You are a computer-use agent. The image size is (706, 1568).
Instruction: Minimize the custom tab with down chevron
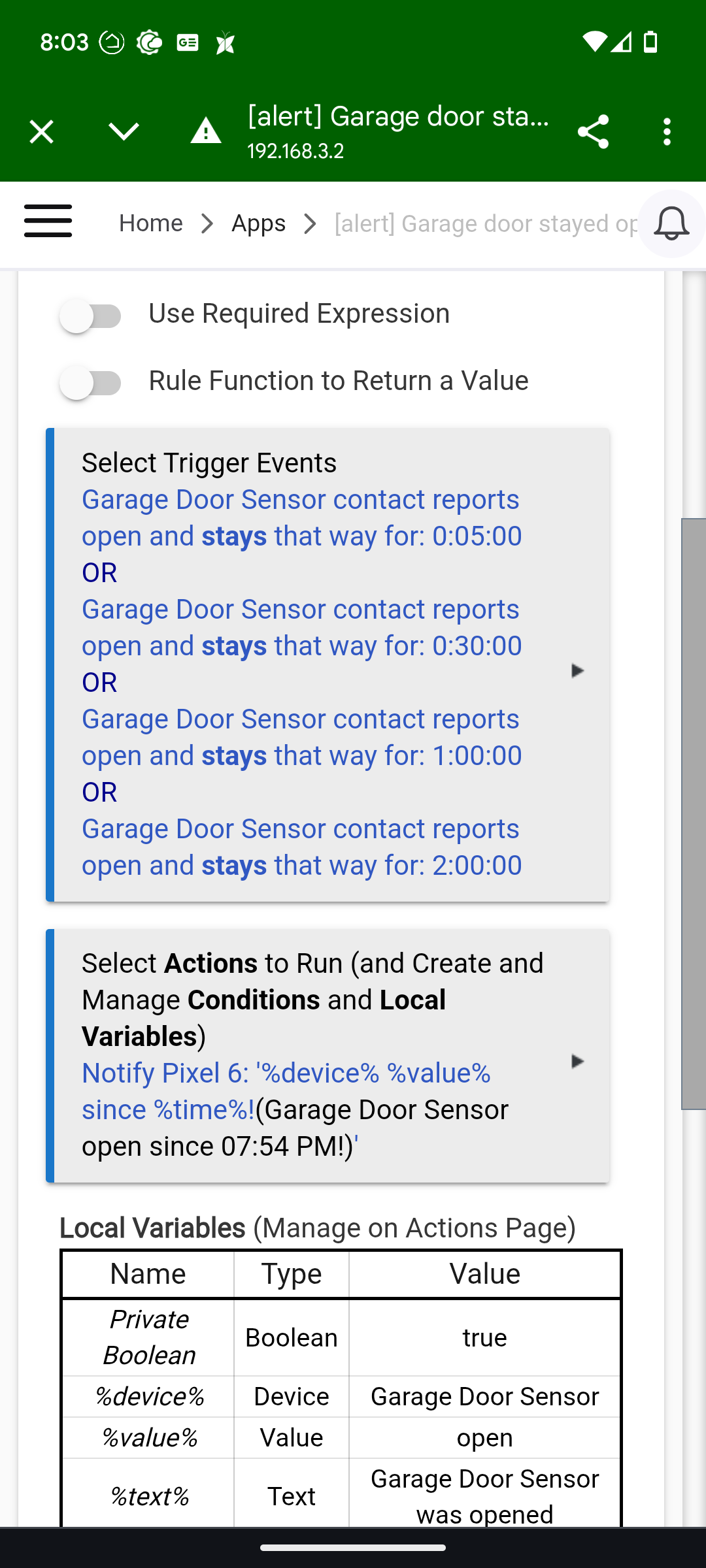tap(124, 132)
